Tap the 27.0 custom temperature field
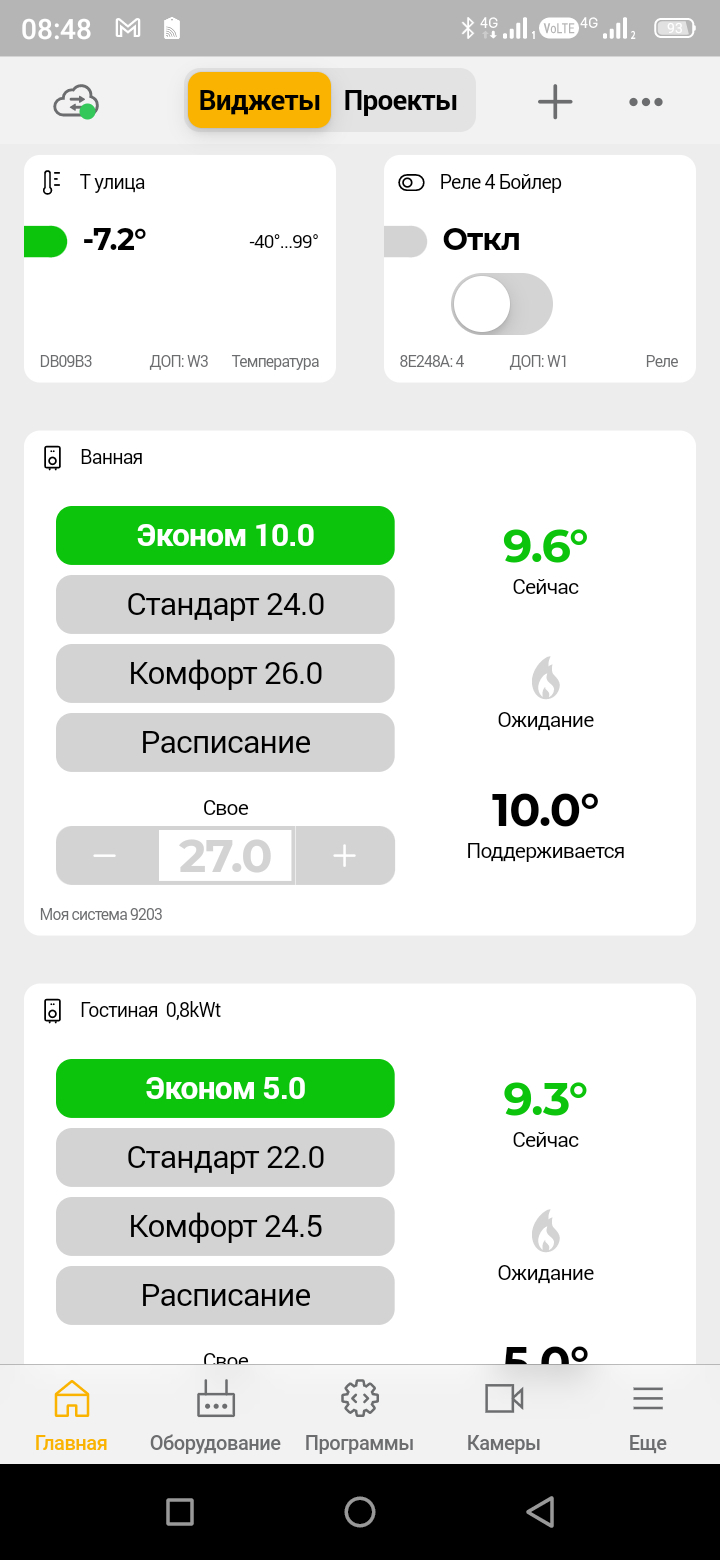This screenshot has height=1560, width=720. [225, 856]
